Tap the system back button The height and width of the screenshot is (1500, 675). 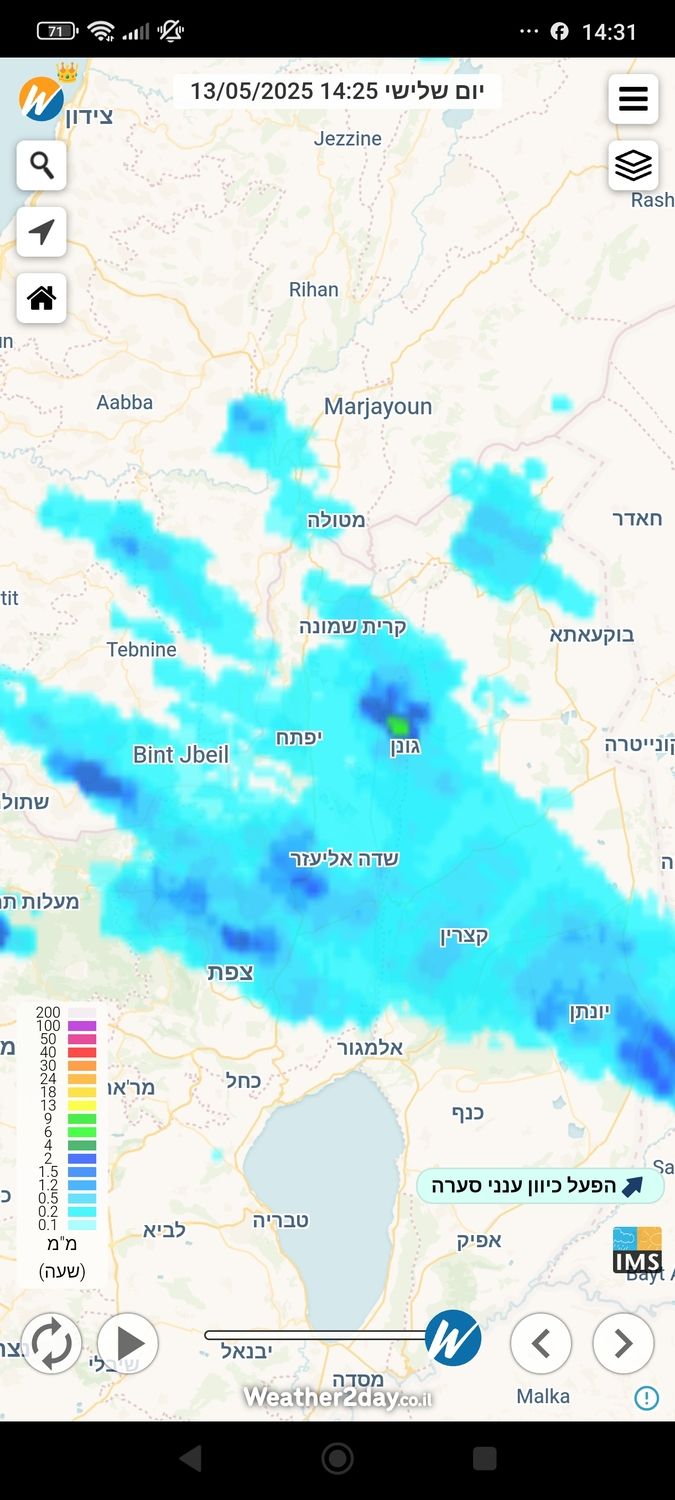pyautogui.click(x=190, y=1459)
